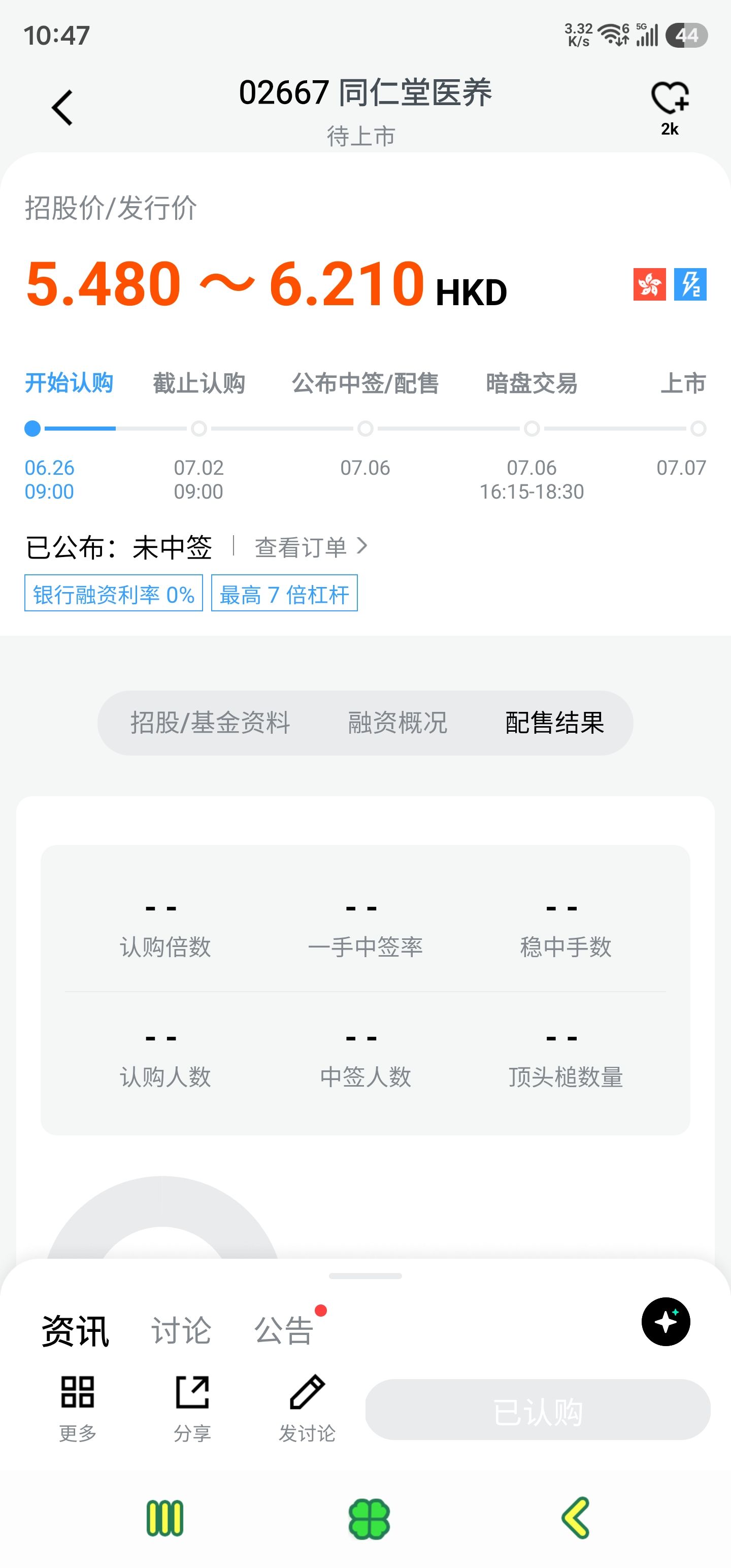The width and height of the screenshot is (731, 1568).
Task: Go back using the top-left arrow
Action: [x=62, y=108]
